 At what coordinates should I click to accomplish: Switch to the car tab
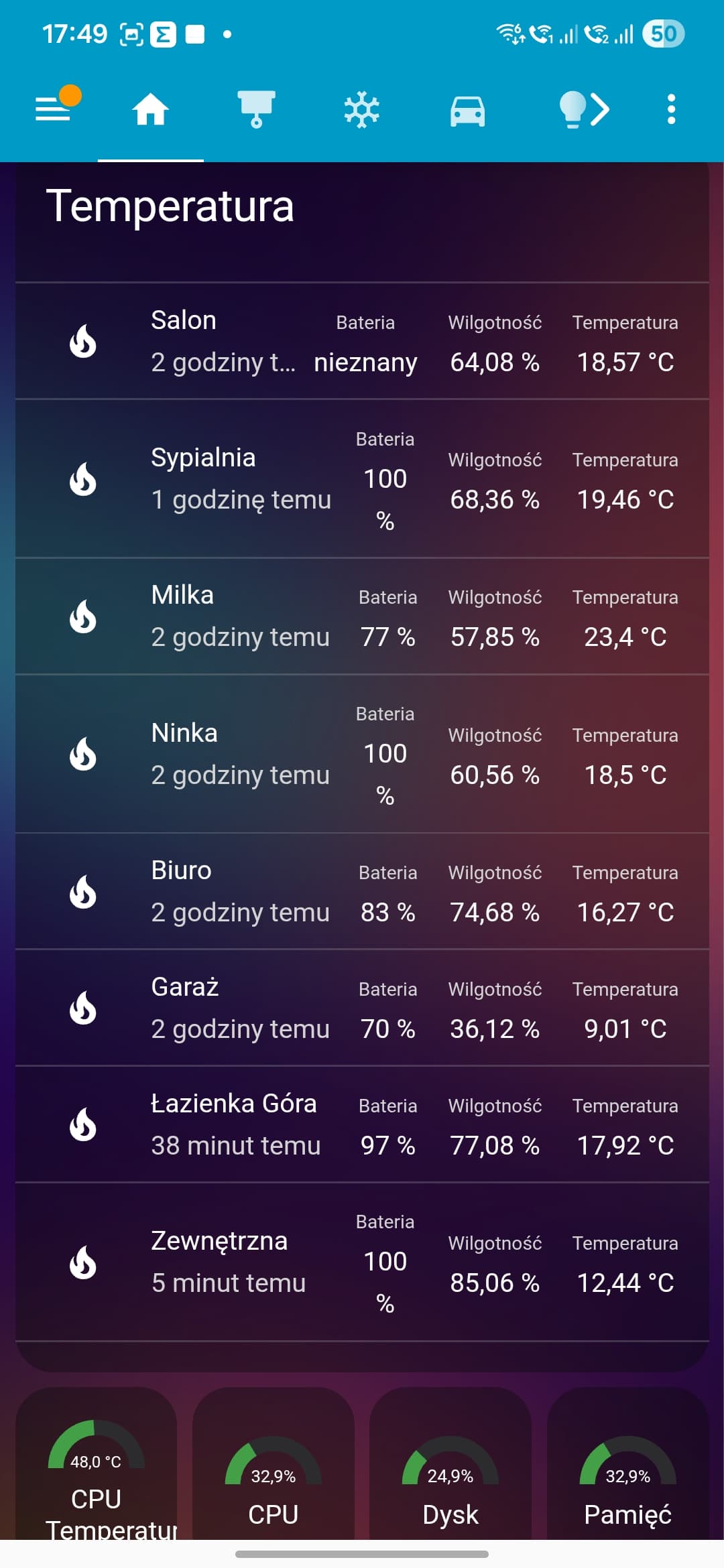[x=467, y=109]
